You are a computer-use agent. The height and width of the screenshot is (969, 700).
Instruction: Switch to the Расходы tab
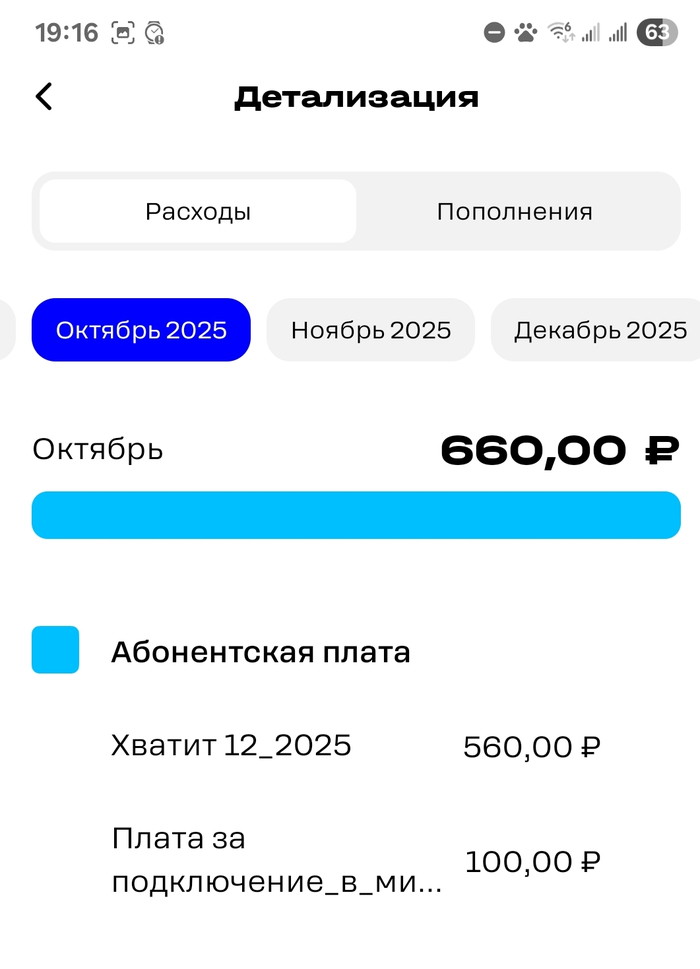(198, 212)
